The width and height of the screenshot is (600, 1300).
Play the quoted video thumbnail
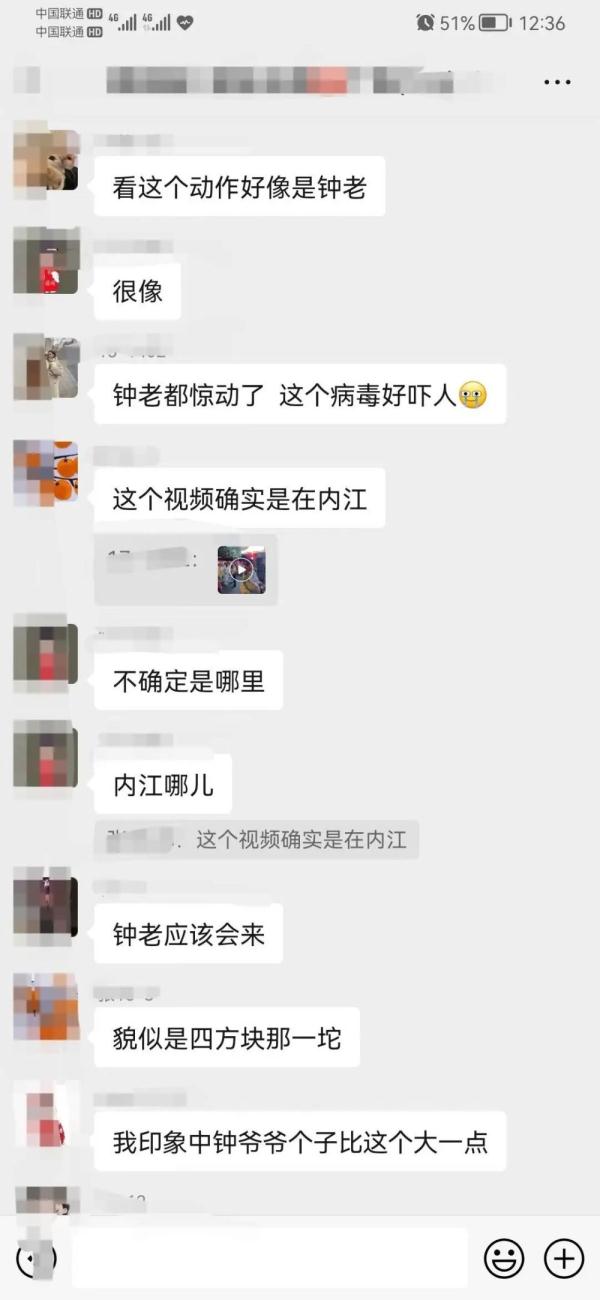coord(241,570)
